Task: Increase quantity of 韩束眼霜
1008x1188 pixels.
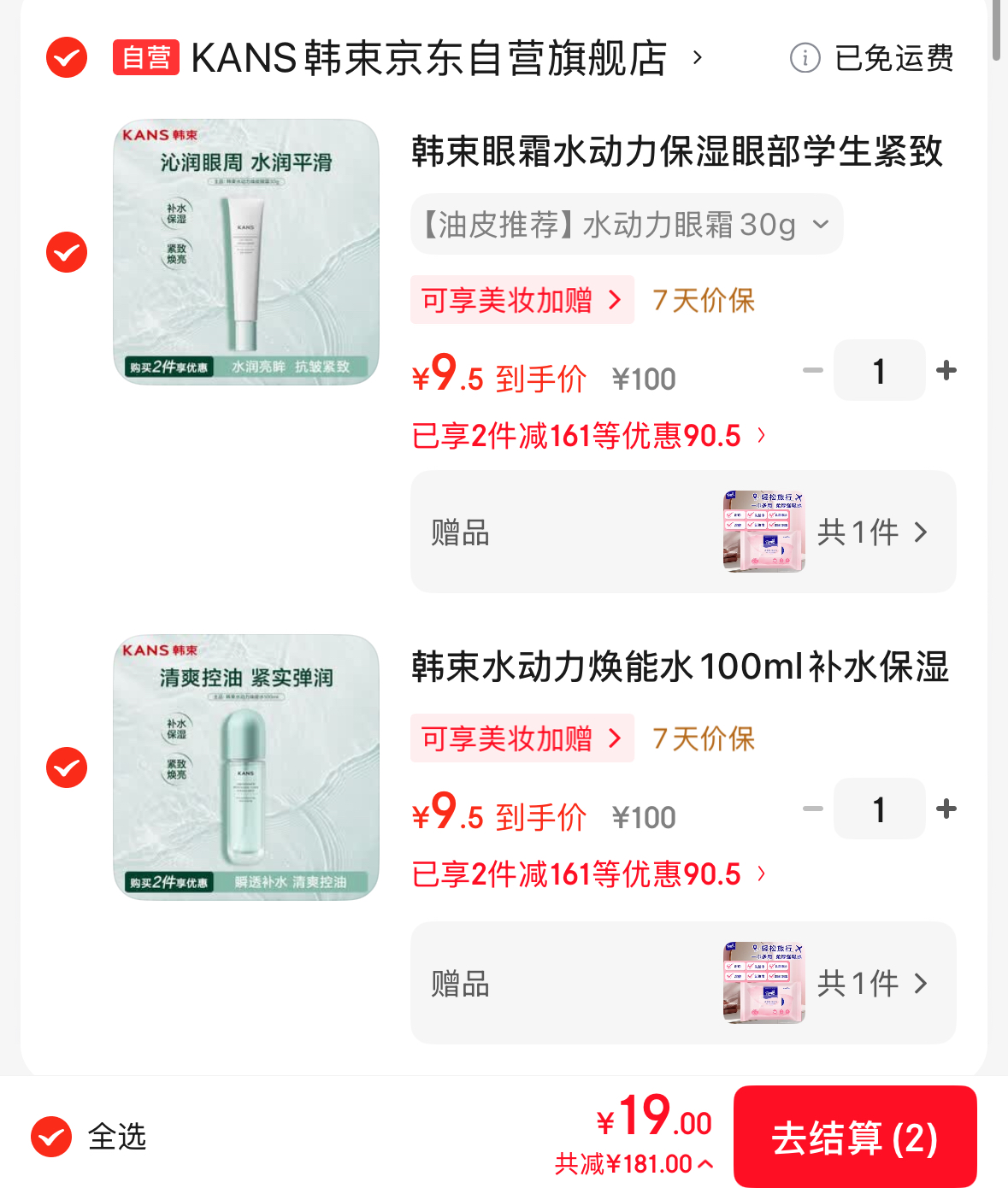Action: pos(946,370)
